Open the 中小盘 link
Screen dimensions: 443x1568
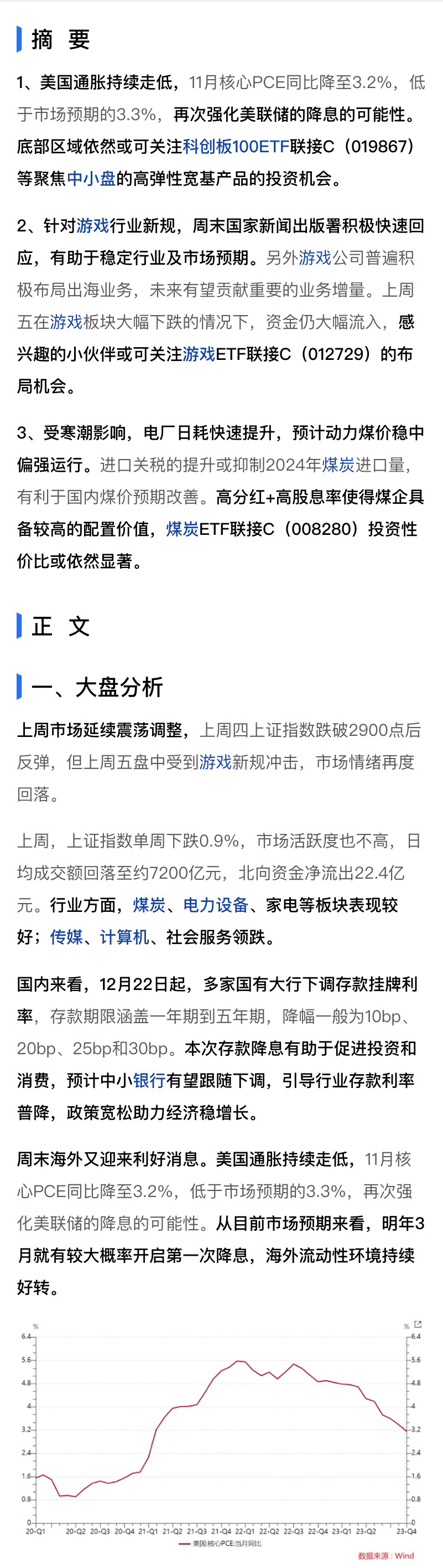(x=91, y=178)
